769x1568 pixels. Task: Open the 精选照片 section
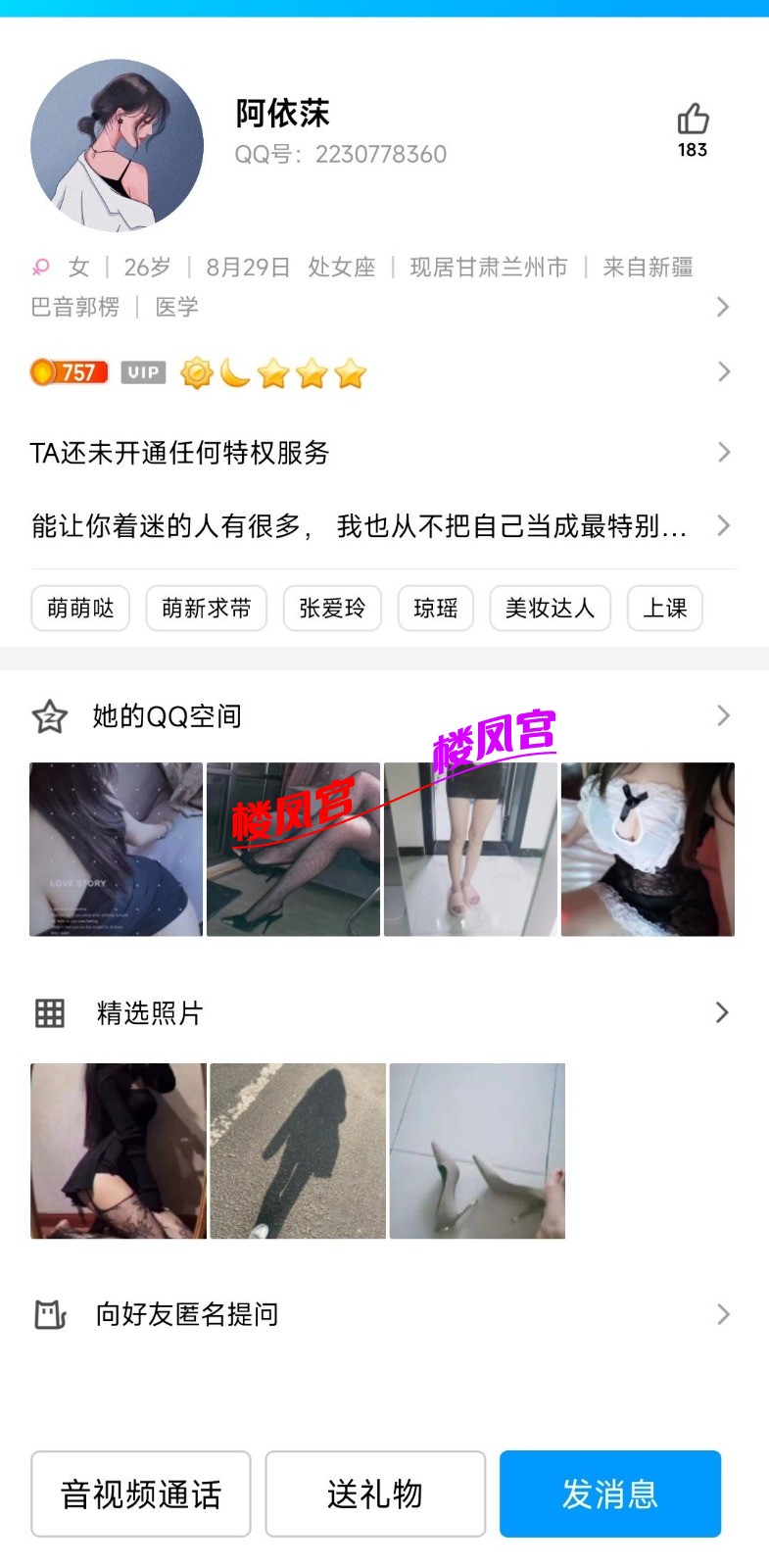382,1013
